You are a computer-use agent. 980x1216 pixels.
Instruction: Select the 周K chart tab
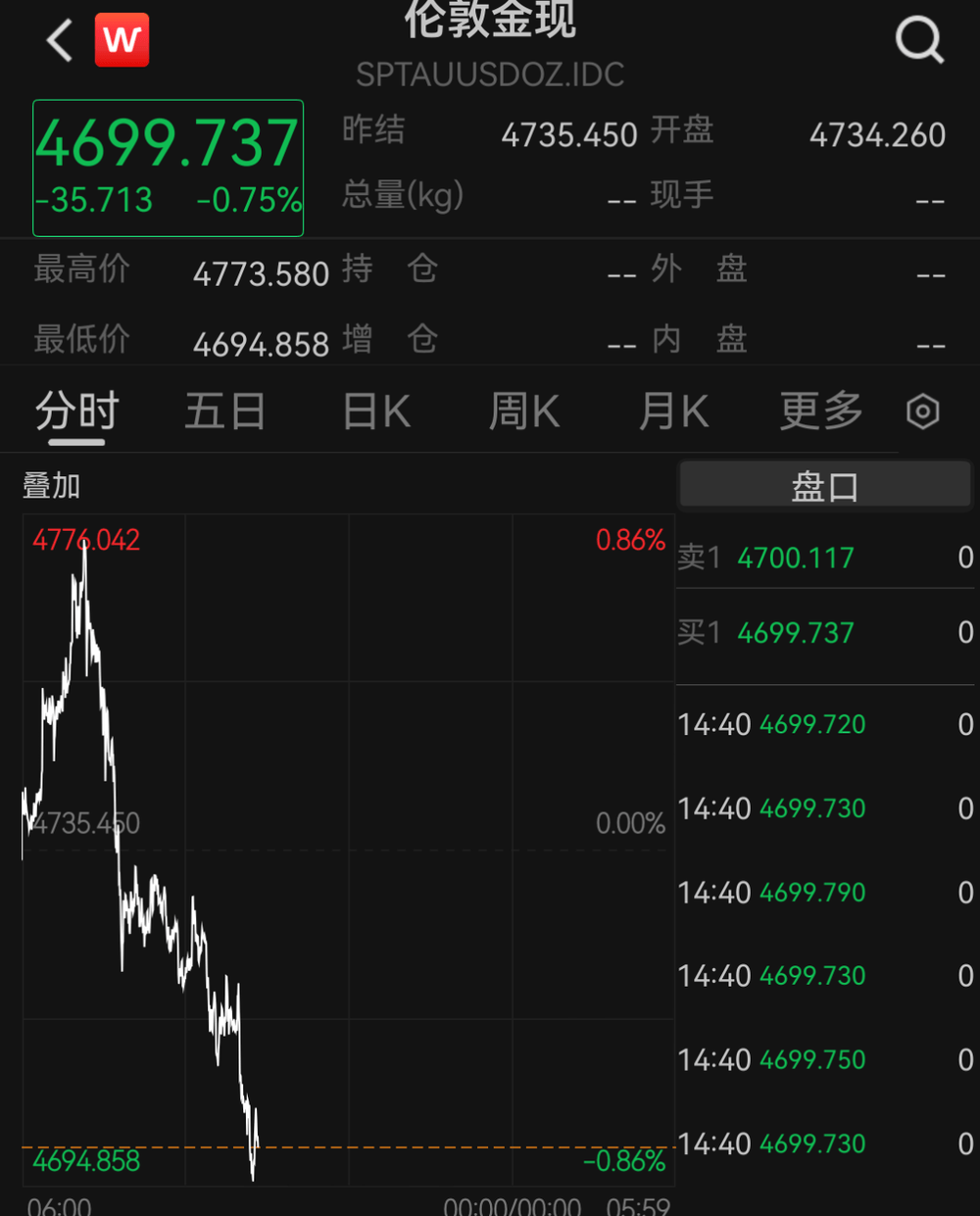click(x=524, y=411)
